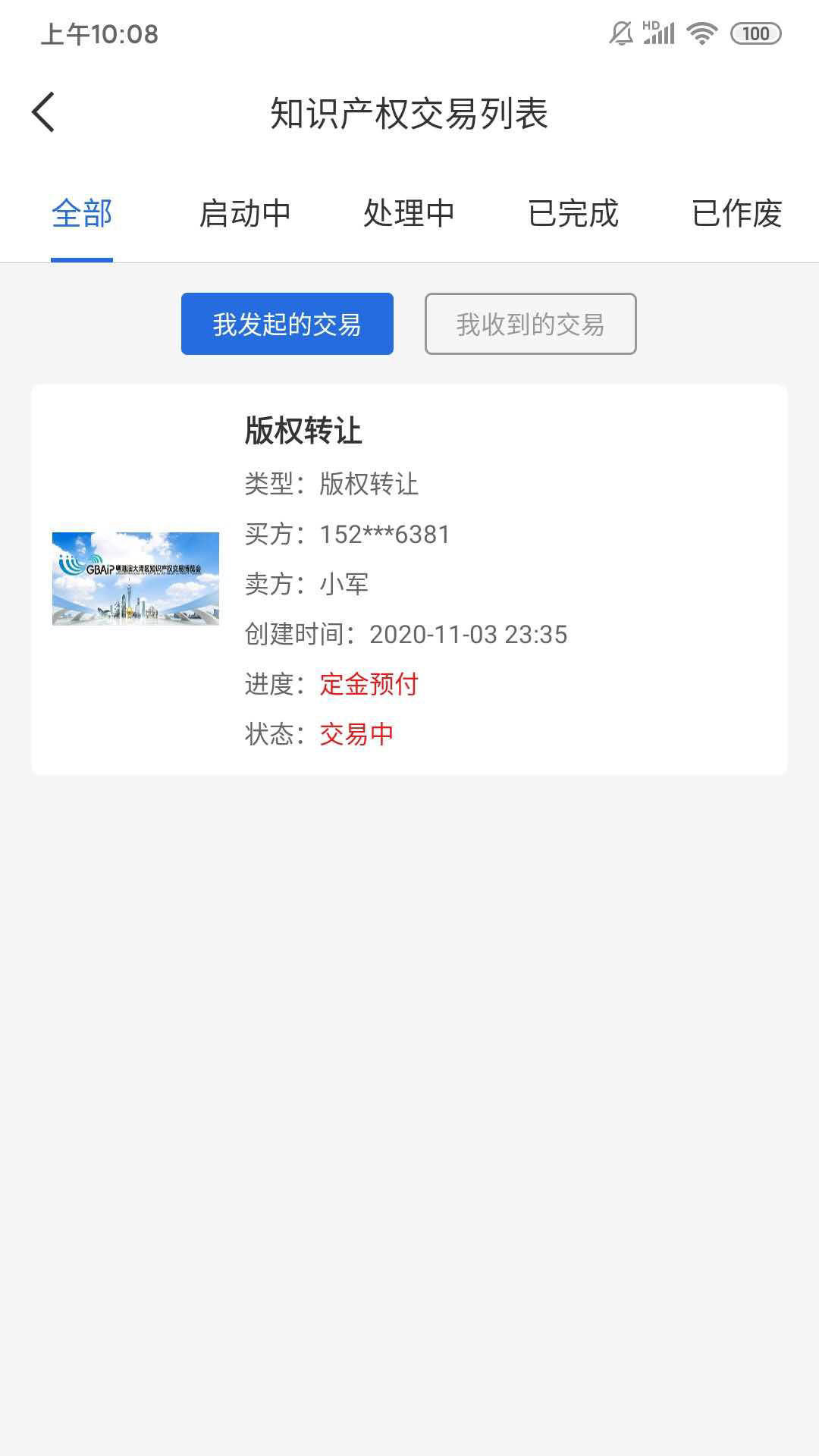Tap the 交易中 status label
The height and width of the screenshot is (1456, 819).
tap(358, 735)
